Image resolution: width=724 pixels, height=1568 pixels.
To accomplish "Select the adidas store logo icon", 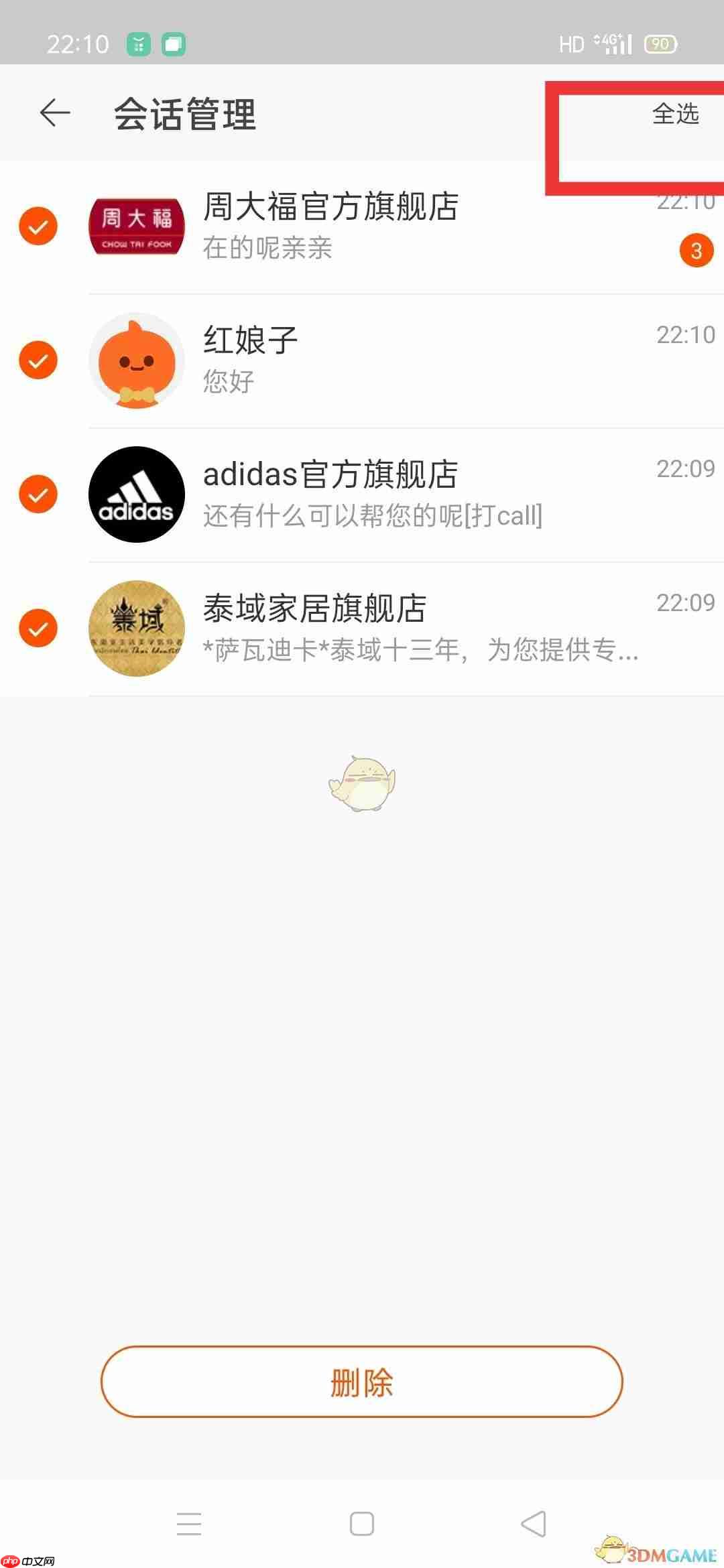I will 136,495.
